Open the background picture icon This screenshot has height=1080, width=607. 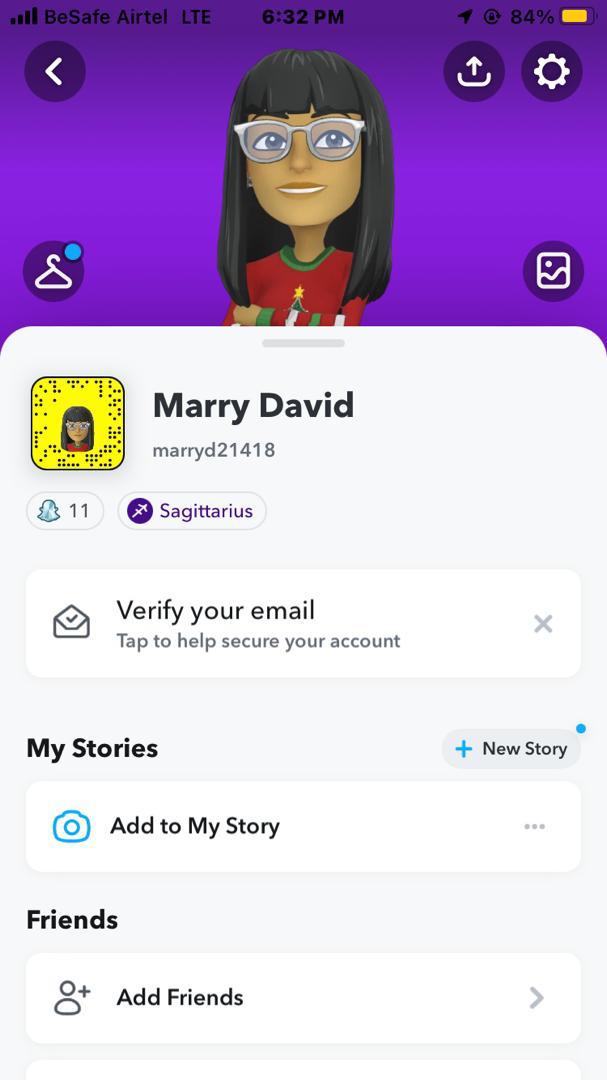point(553,271)
